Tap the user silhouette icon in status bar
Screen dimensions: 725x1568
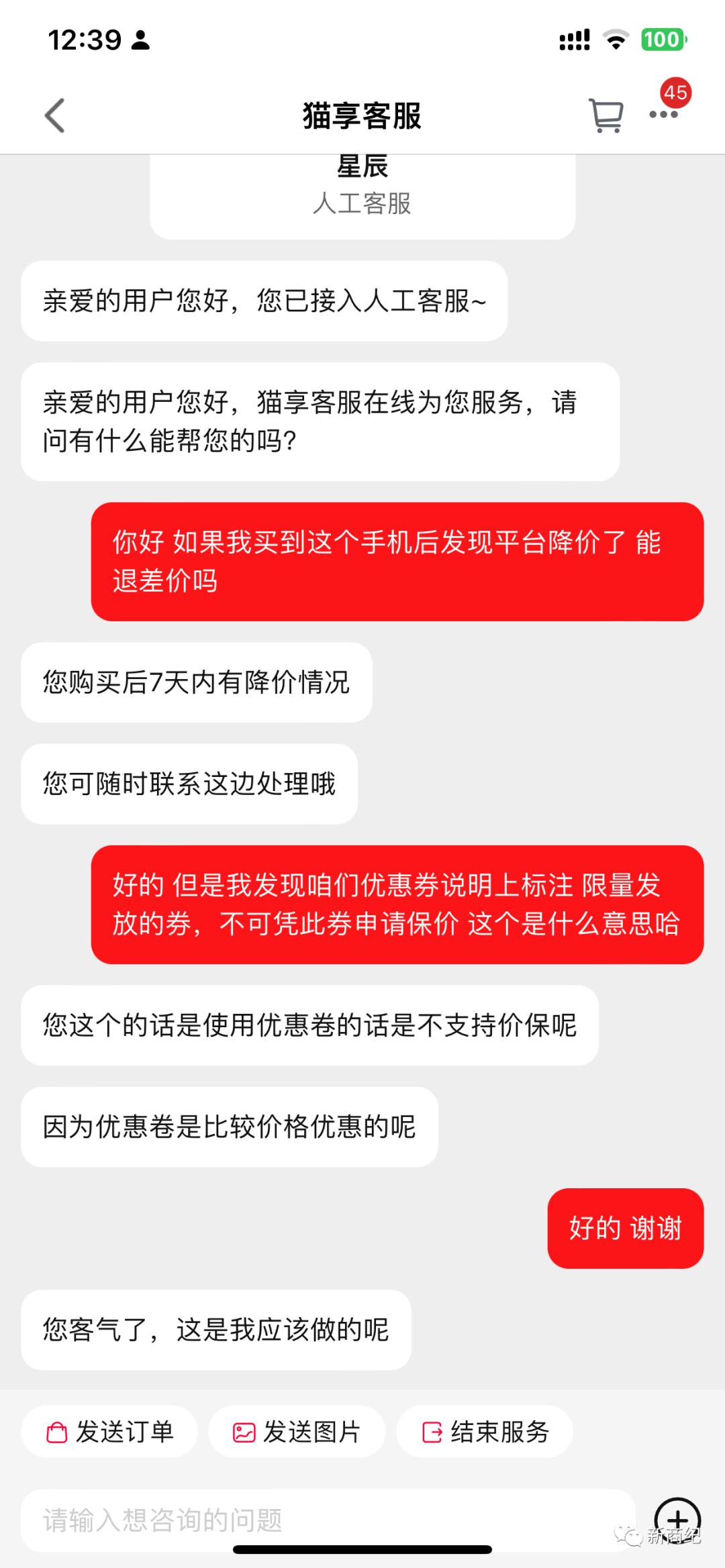(x=140, y=42)
